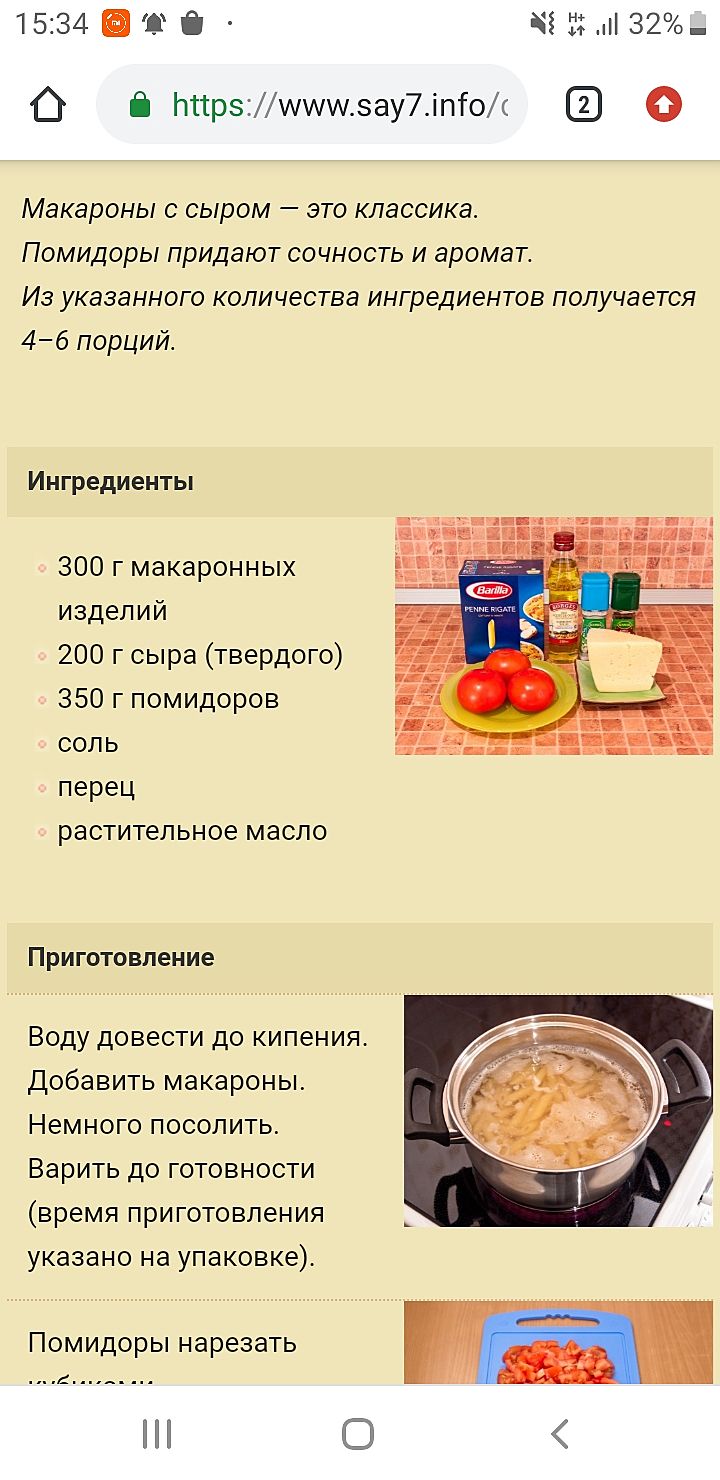Open the tab switcher showing 2 tabs
Viewport: 720px width, 1480px height.
pos(584,104)
